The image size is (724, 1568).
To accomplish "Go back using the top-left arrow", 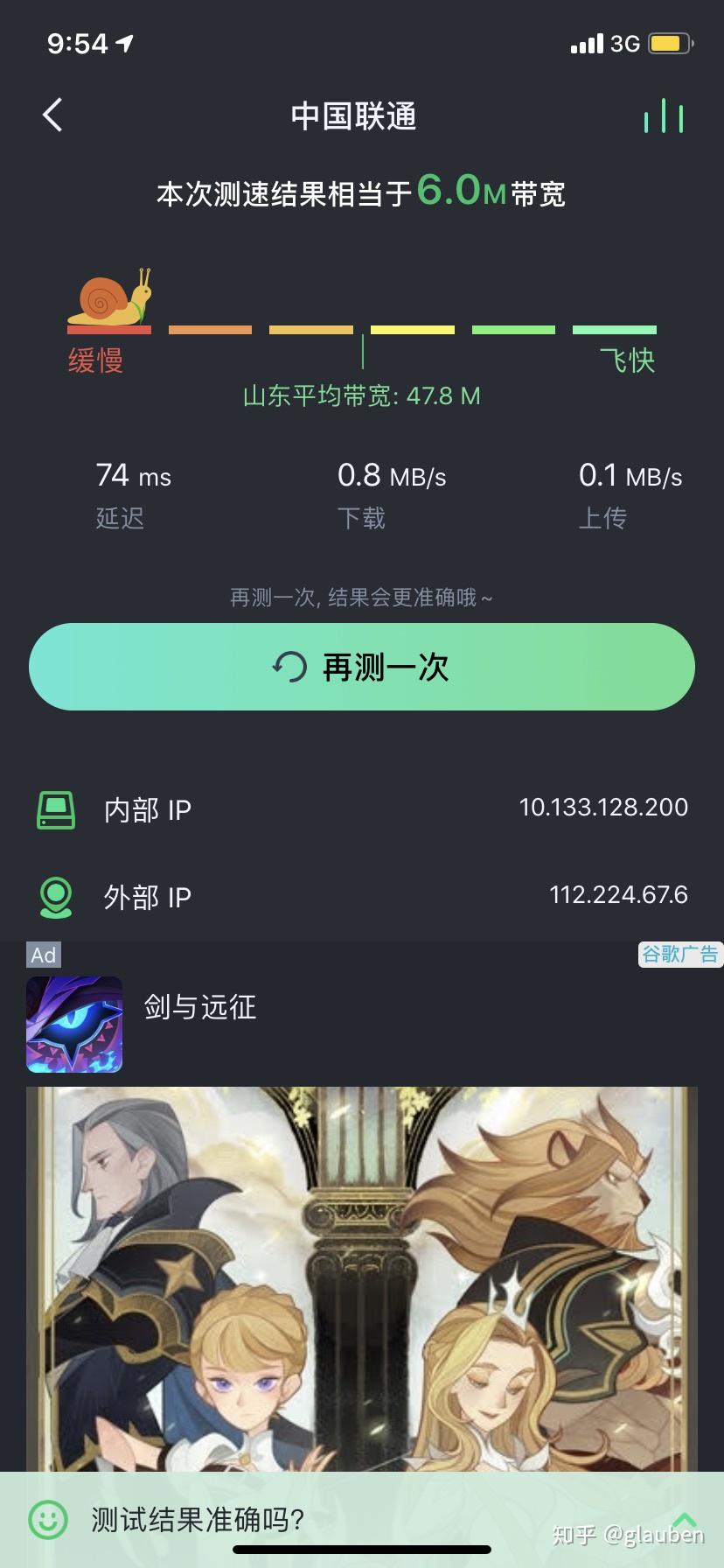I will coord(53,115).
